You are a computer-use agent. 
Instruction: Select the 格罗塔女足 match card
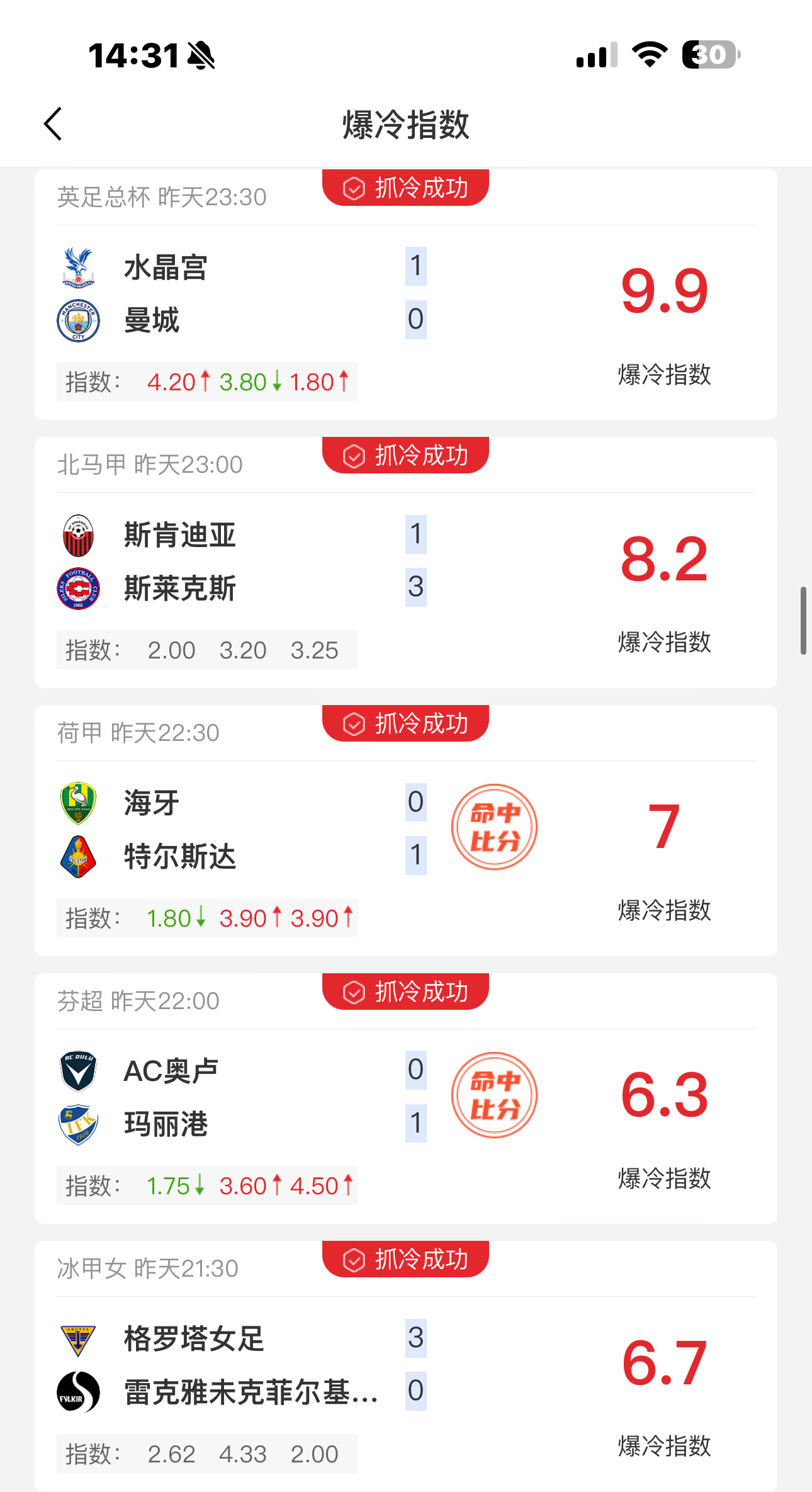(x=406, y=1366)
